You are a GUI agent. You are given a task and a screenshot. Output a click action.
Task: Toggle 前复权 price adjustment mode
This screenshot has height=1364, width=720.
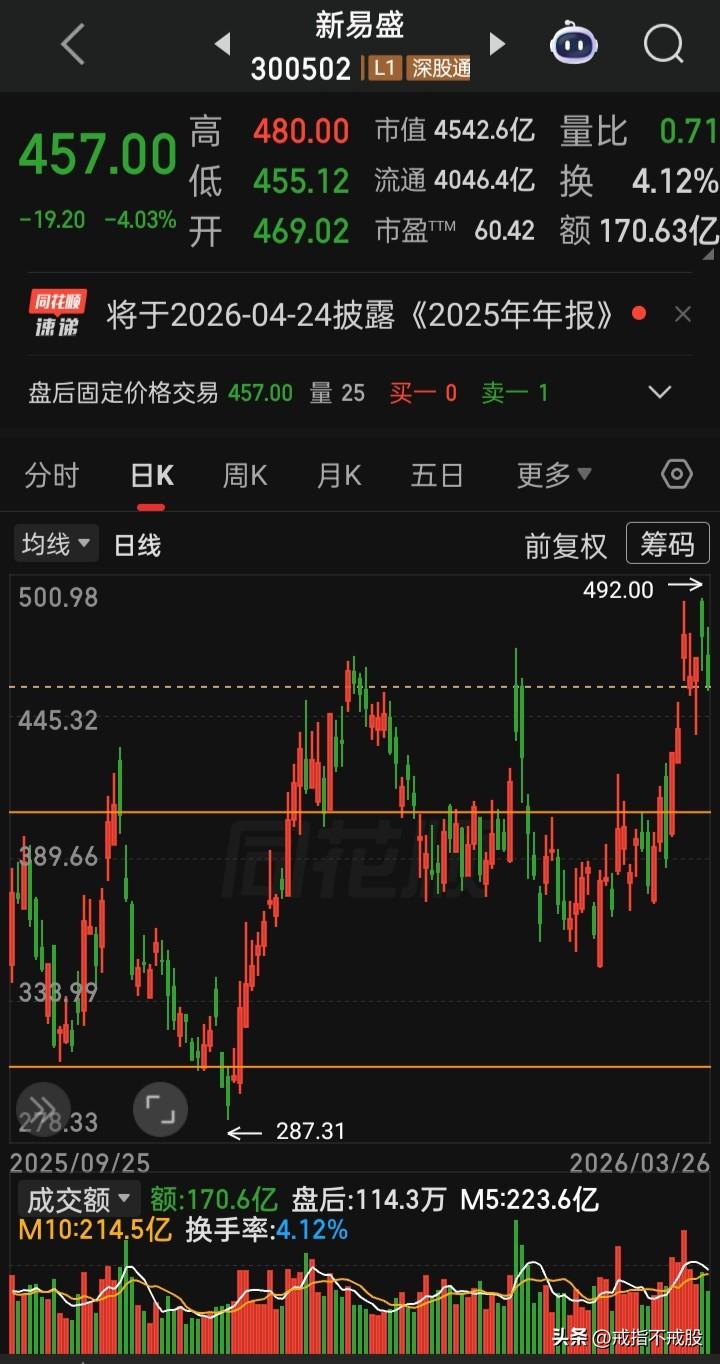pyautogui.click(x=566, y=545)
